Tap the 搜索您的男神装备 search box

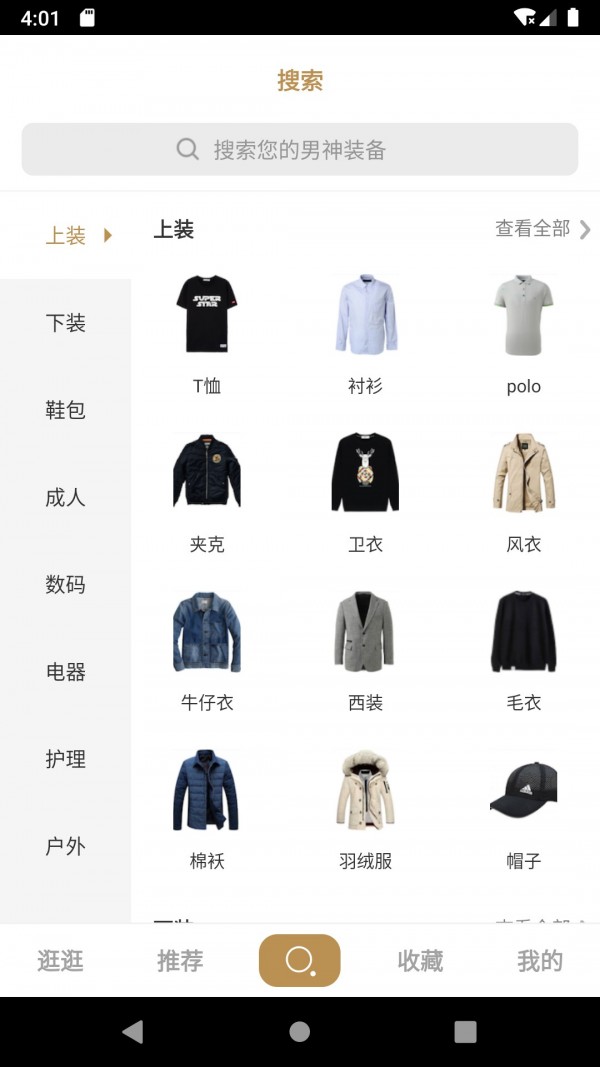pos(300,150)
